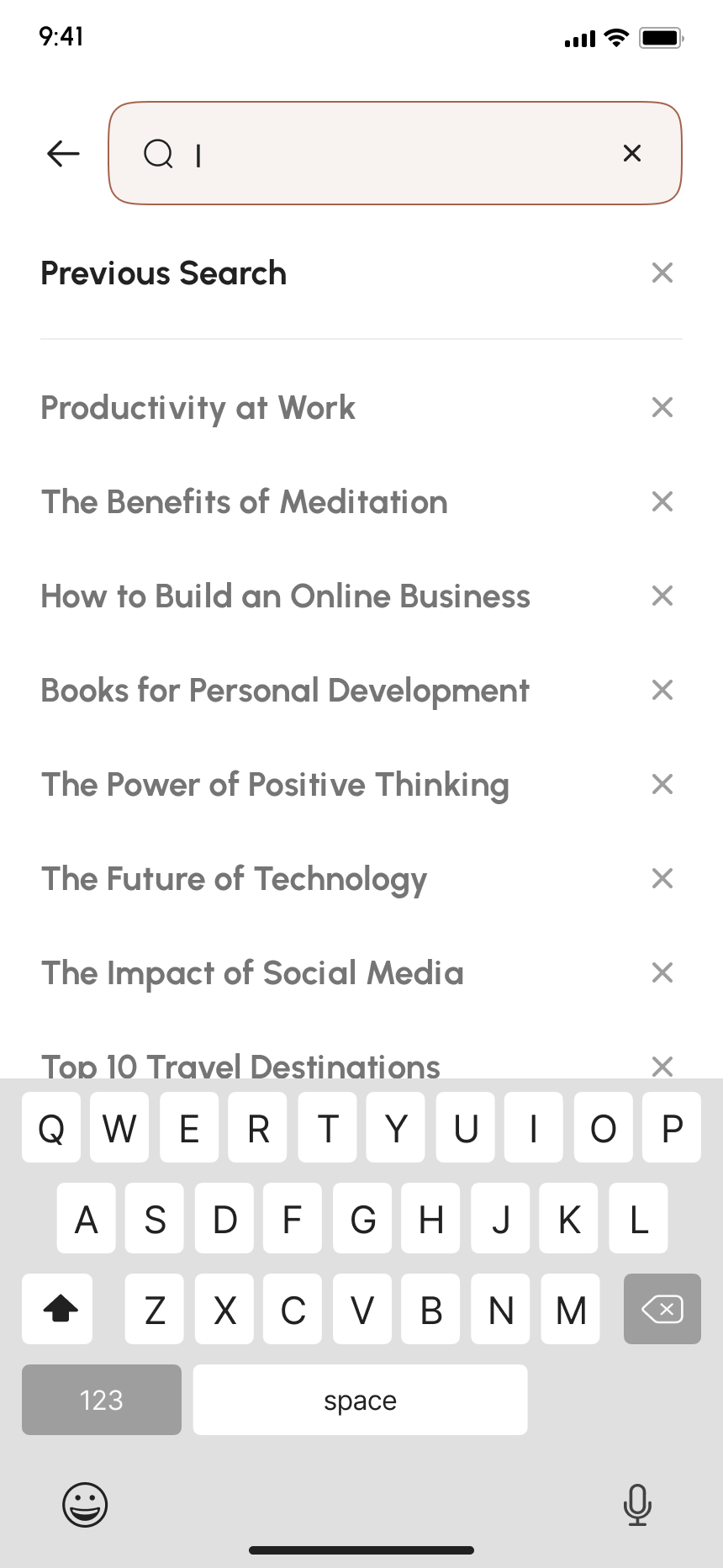
Task: Delete Books for Personal Development entry
Action: (662, 691)
